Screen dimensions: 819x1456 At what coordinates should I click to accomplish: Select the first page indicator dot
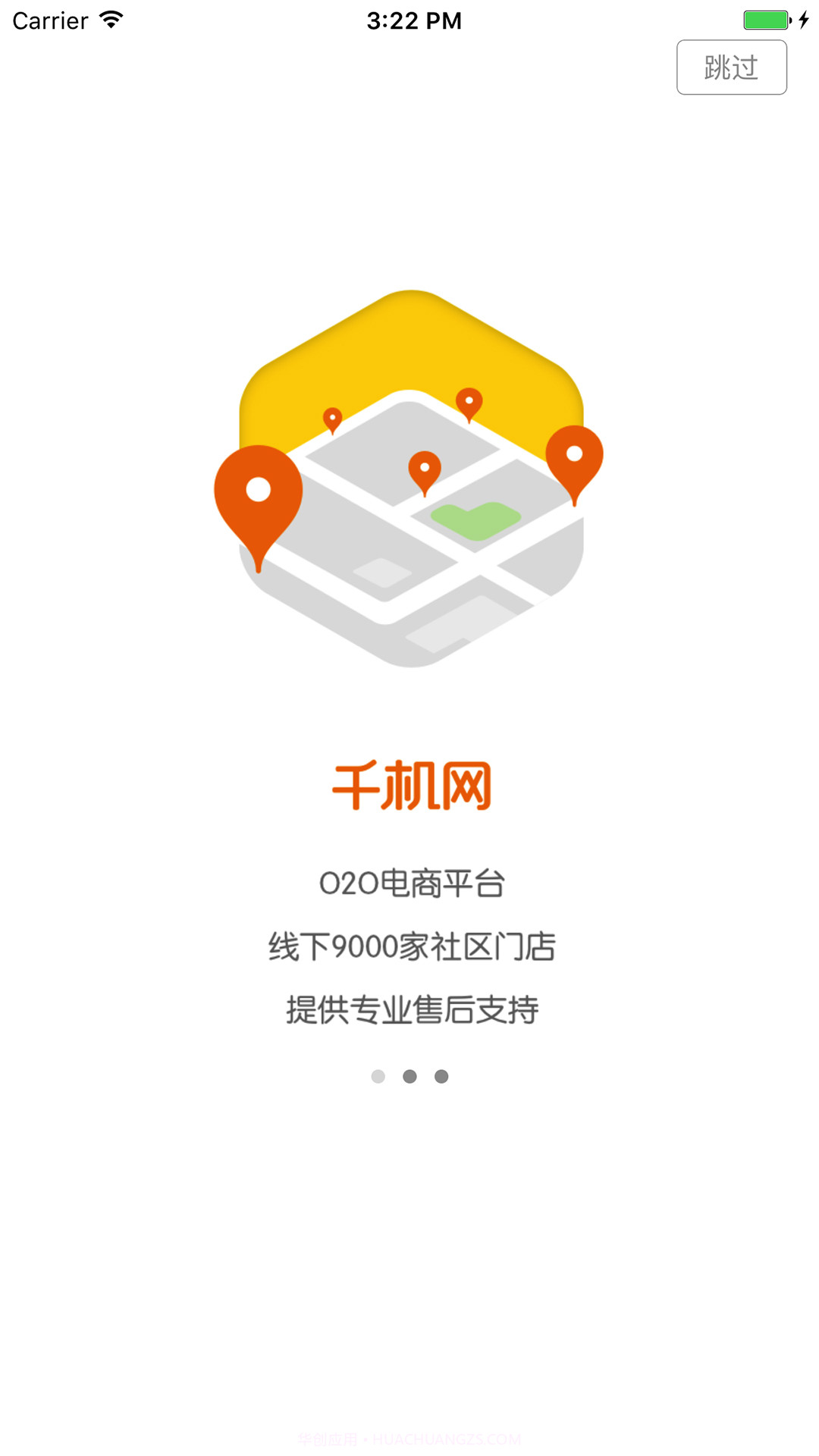[378, 1076]
